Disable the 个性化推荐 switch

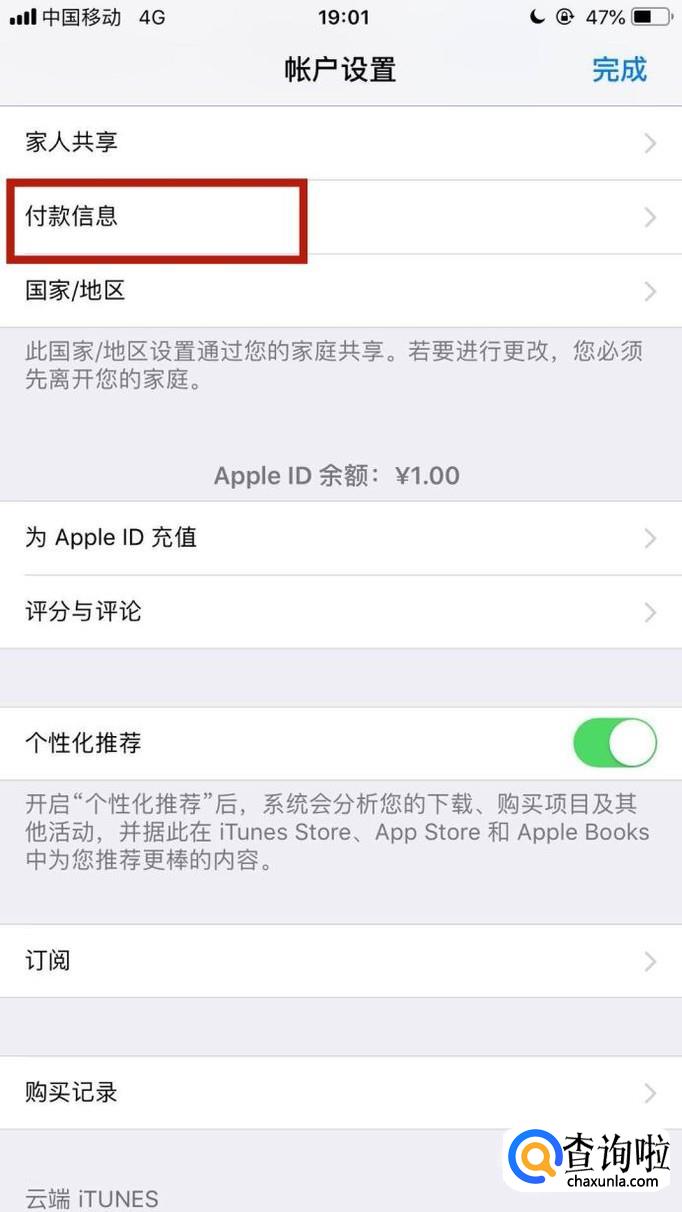pyautogui.click(x=614, y=744)
